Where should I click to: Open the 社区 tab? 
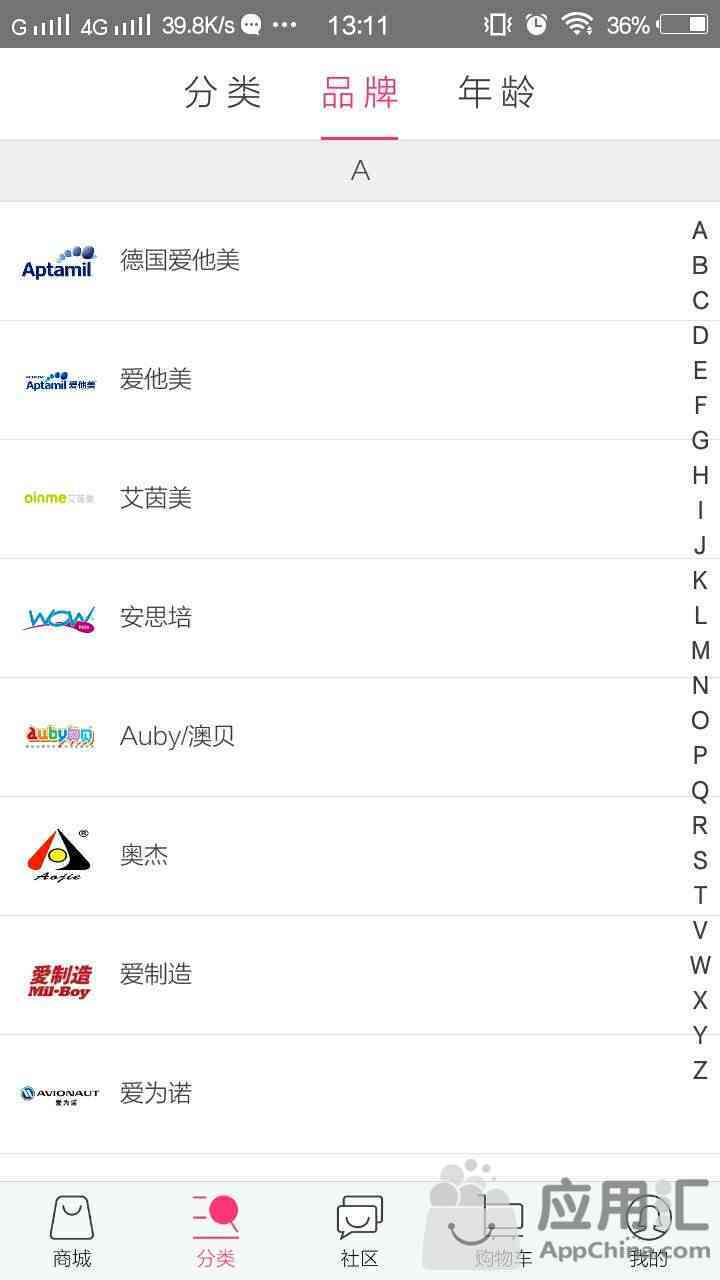pos(360,1231)
